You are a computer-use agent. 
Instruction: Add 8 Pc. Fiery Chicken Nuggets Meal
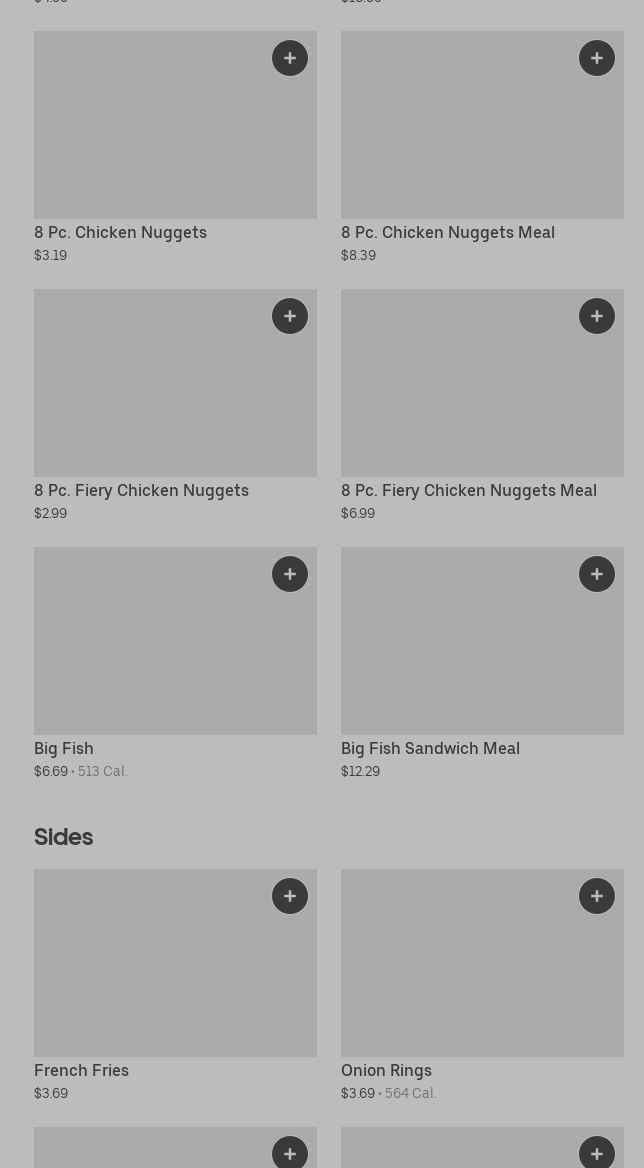point(597,316)
